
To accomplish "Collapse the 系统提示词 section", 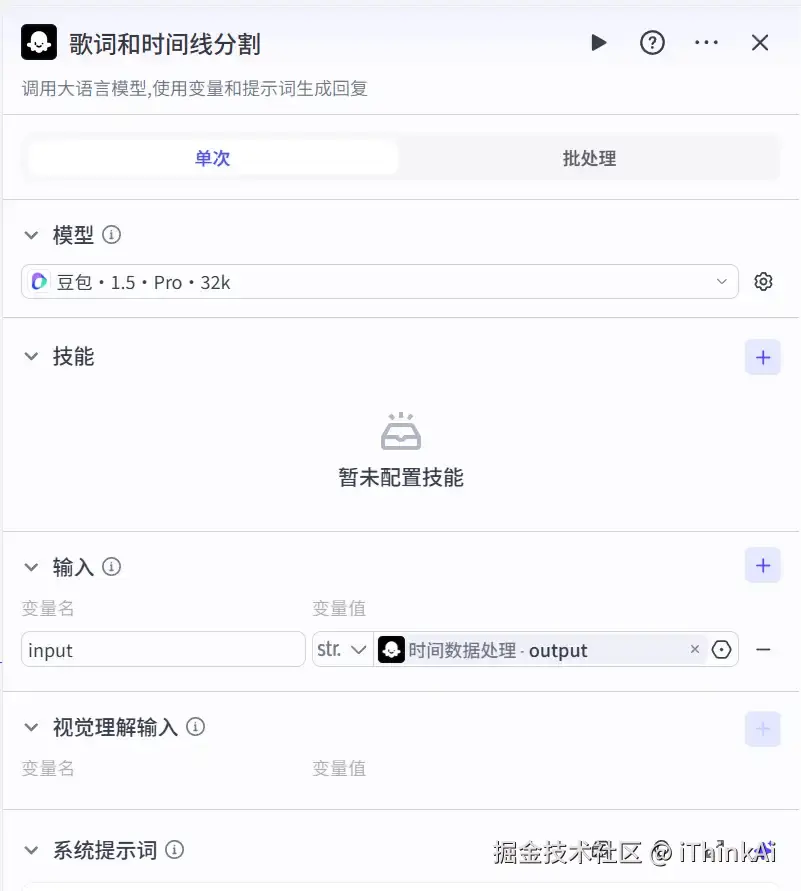I will tap(31, 851).
